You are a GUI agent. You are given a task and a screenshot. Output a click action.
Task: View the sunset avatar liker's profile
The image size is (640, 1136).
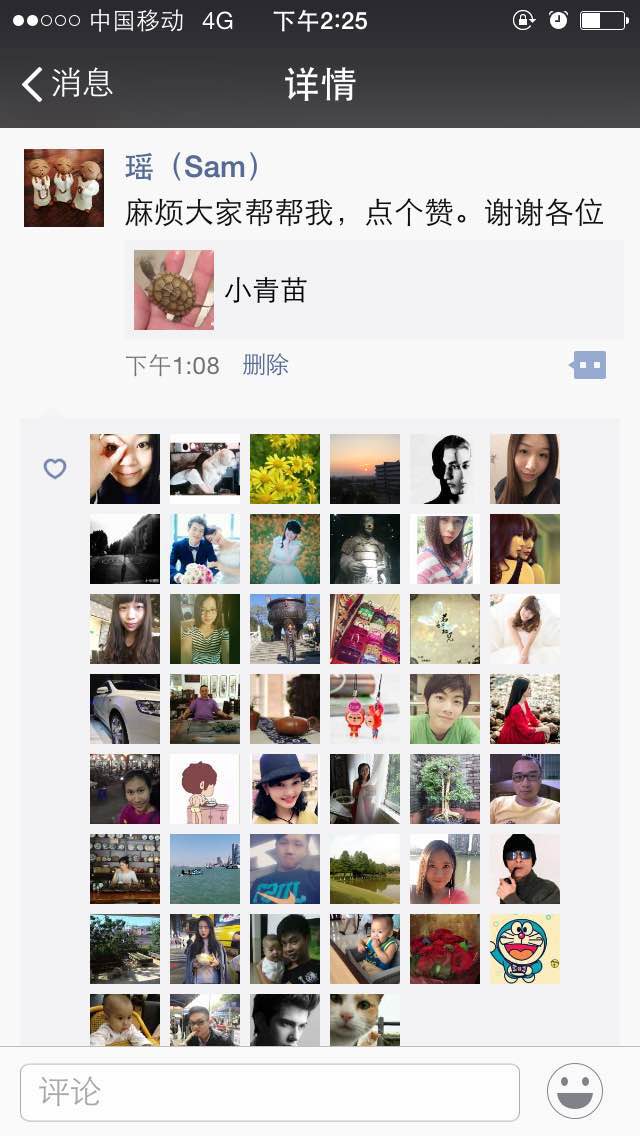point(365,468)
